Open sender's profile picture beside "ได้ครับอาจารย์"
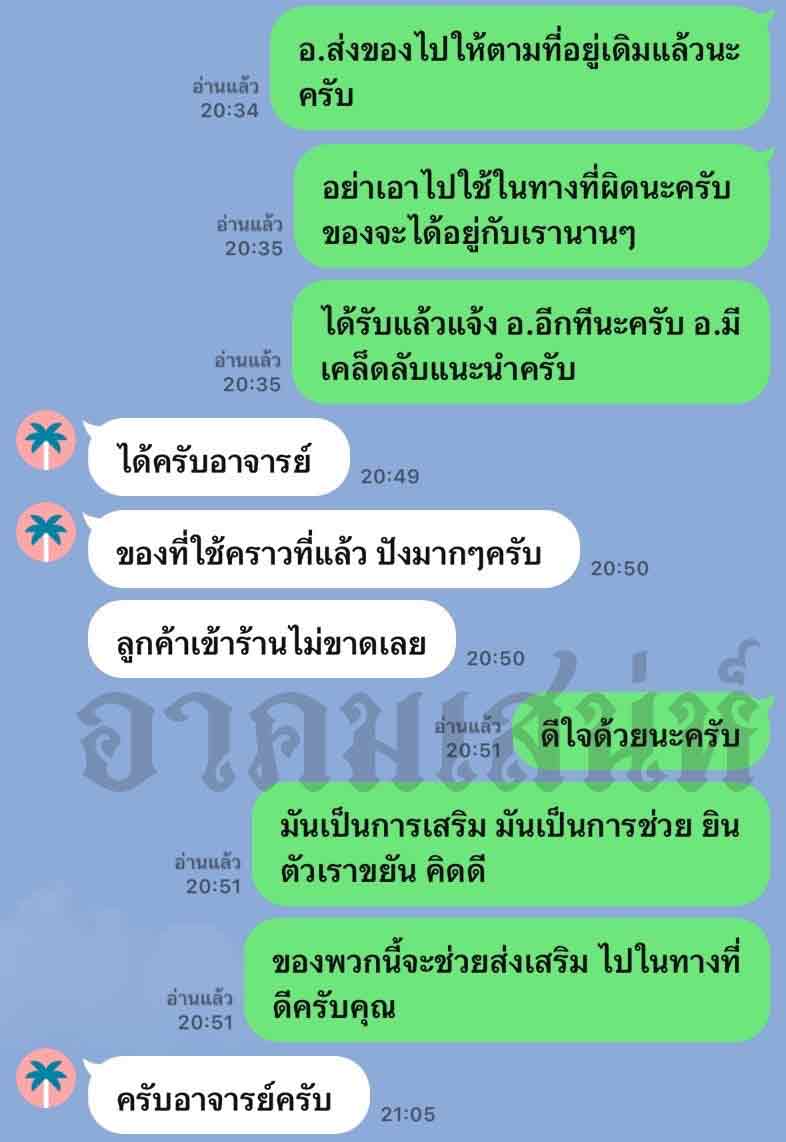 [44, 443]
